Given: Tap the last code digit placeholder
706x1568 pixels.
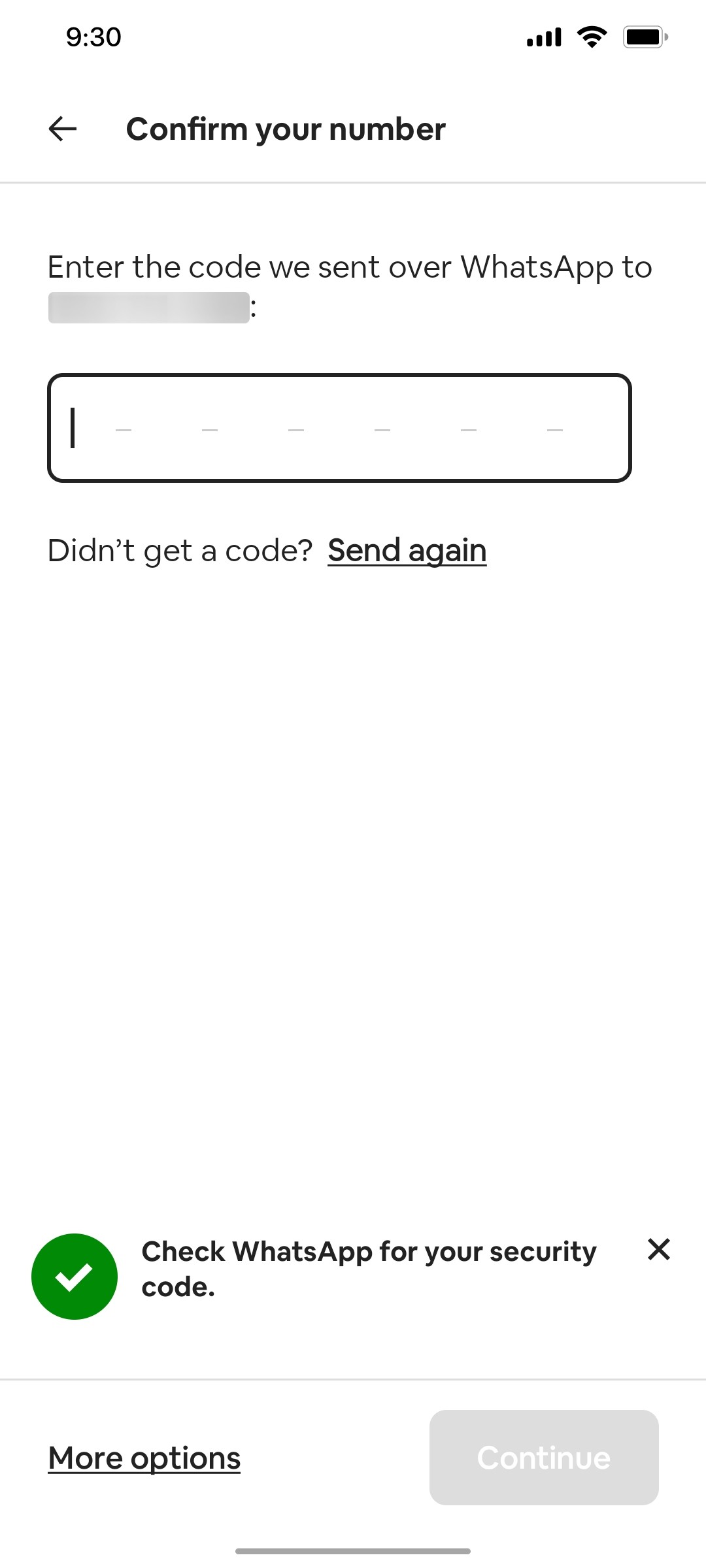Looking at the screenshot, I should [555, 429].
